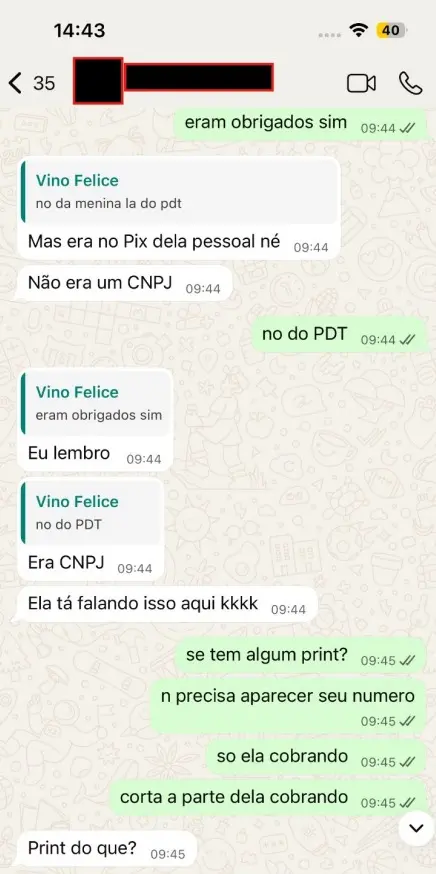The image size is (436, 874).
Task: Open quoted reply above 'Eu lembro'
Action: click(x=95, y=403)
